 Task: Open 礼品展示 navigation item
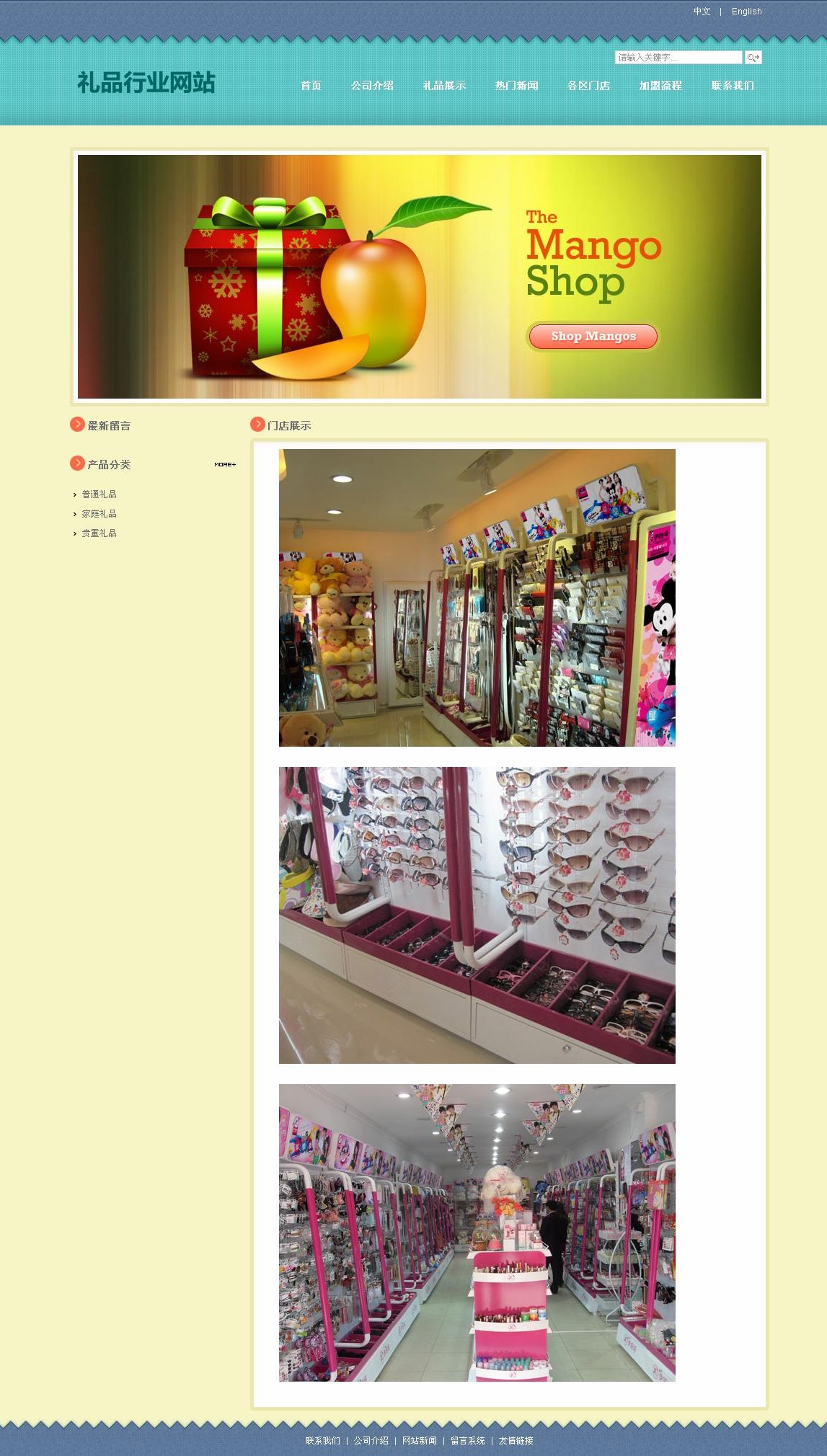click(x=444, y=86)
